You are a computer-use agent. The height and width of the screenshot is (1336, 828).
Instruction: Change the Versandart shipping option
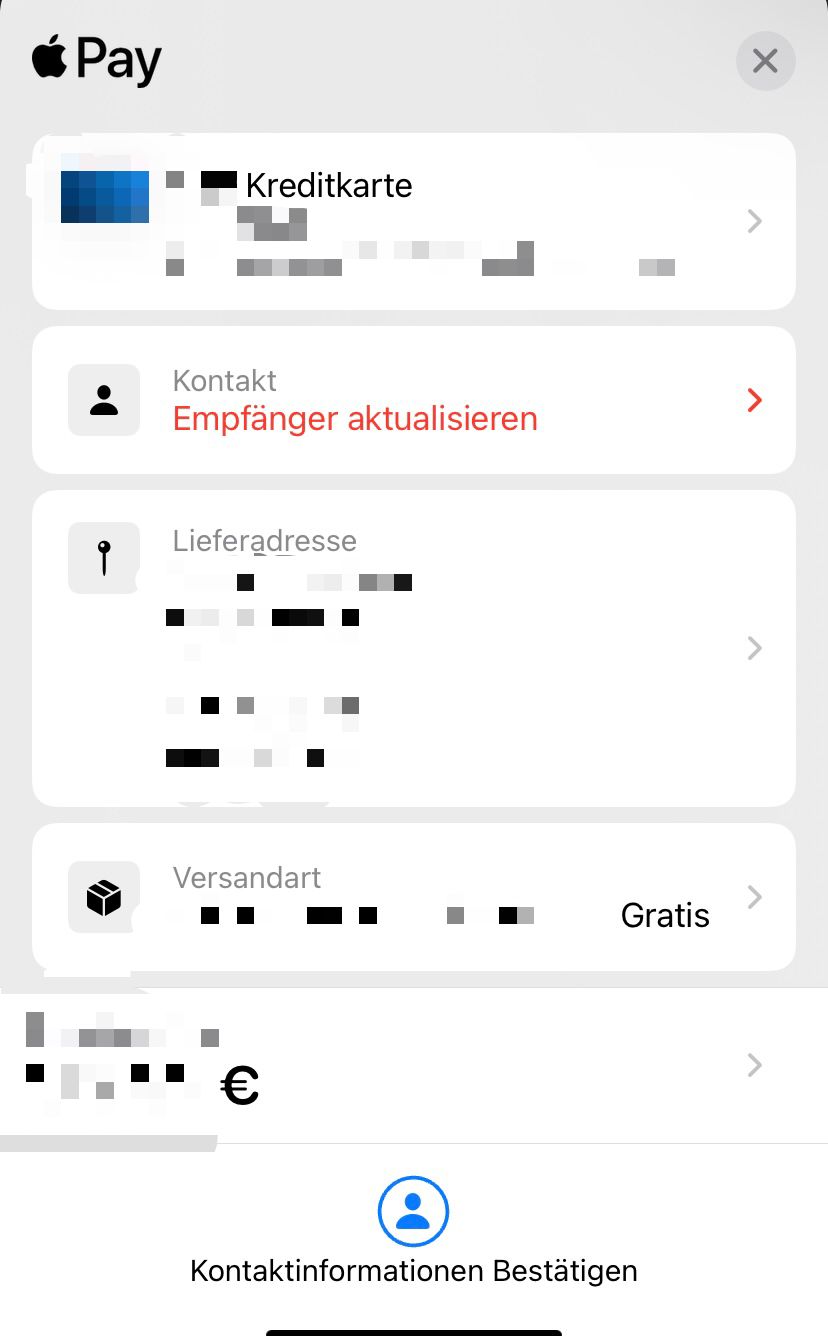414,897
